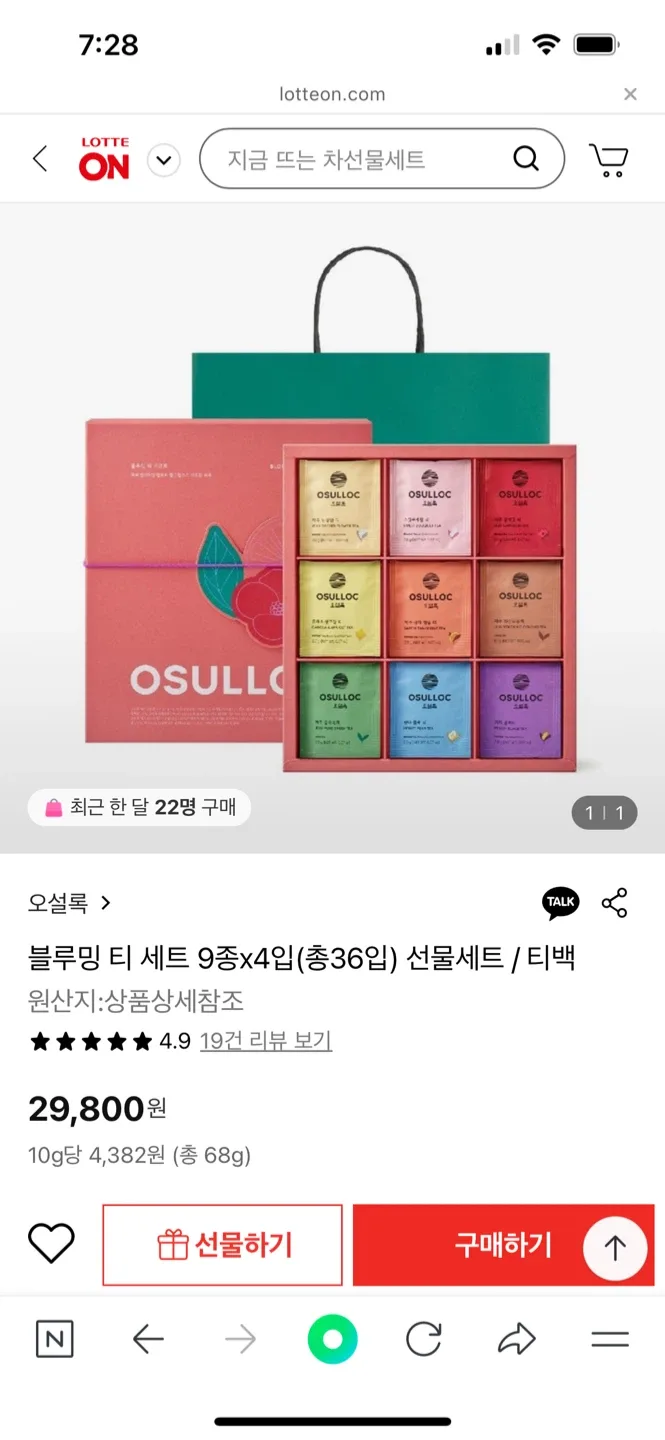
Task: Add product to wishlist with heart
Action: coord(51,1243)
